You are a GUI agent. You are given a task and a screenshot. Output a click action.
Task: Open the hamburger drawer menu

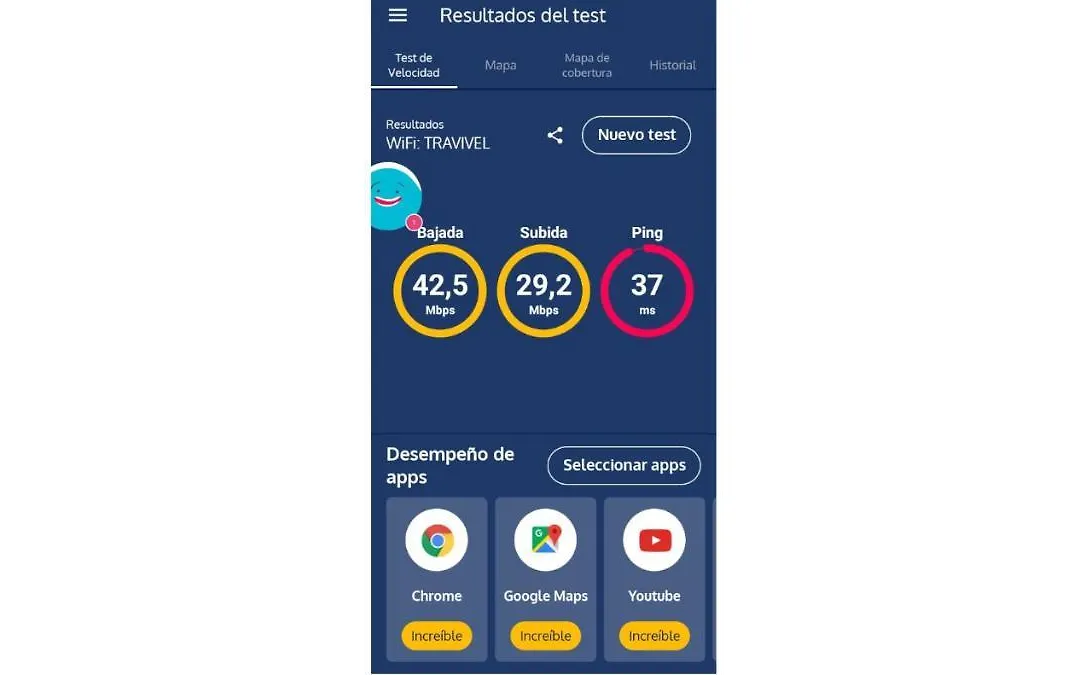(x=398, y=15)
